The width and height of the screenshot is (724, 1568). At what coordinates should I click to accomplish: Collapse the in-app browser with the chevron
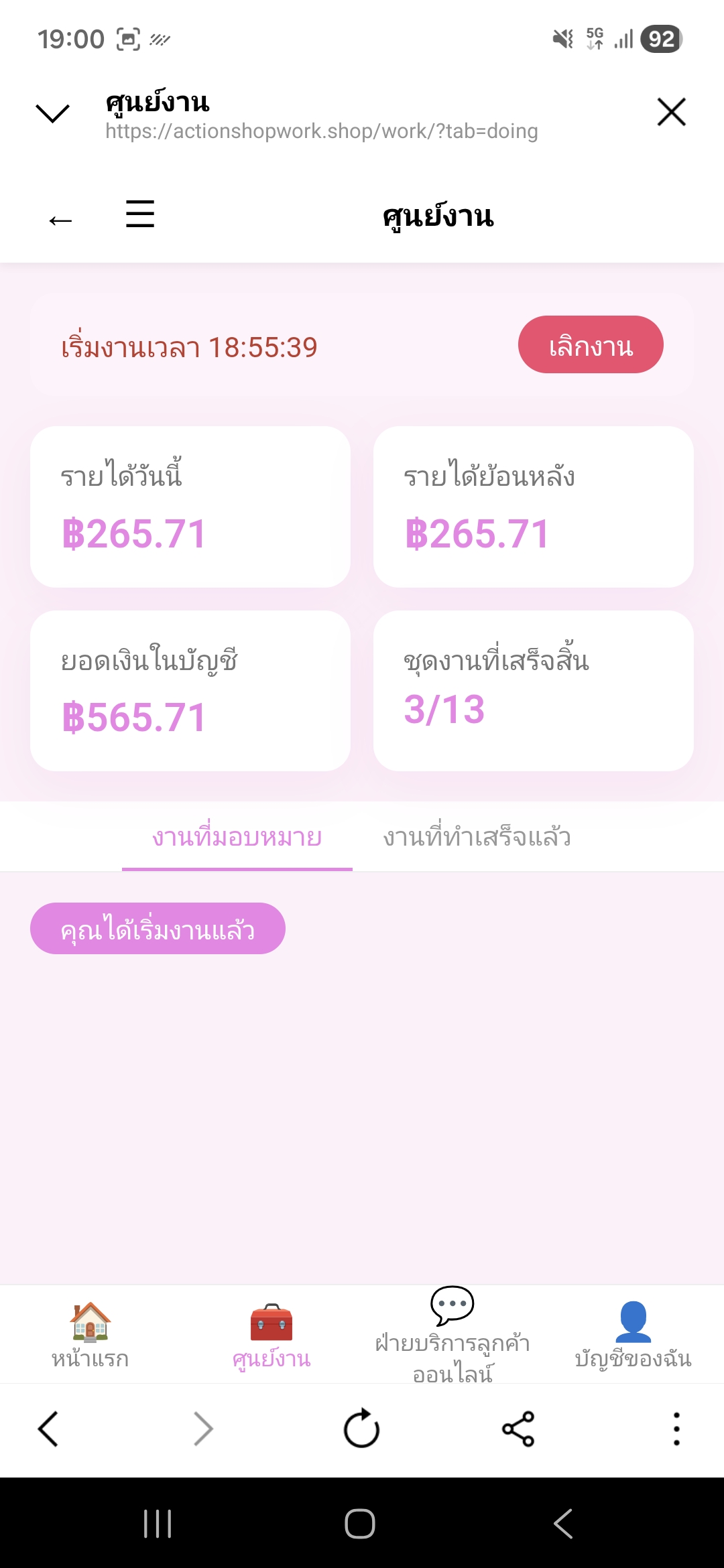pyautogui.click(x=52, y=113)
